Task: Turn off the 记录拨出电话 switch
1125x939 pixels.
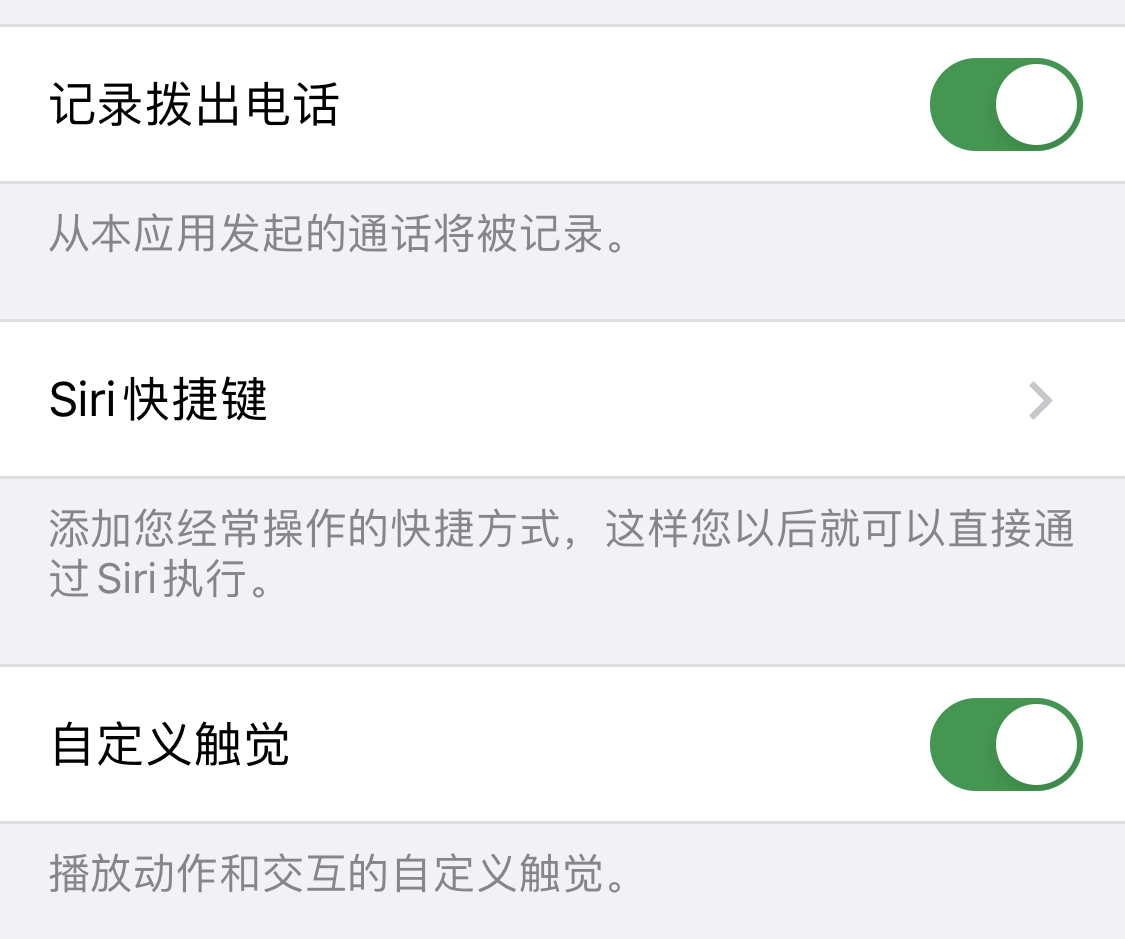Action: (x=1005, y=105)
